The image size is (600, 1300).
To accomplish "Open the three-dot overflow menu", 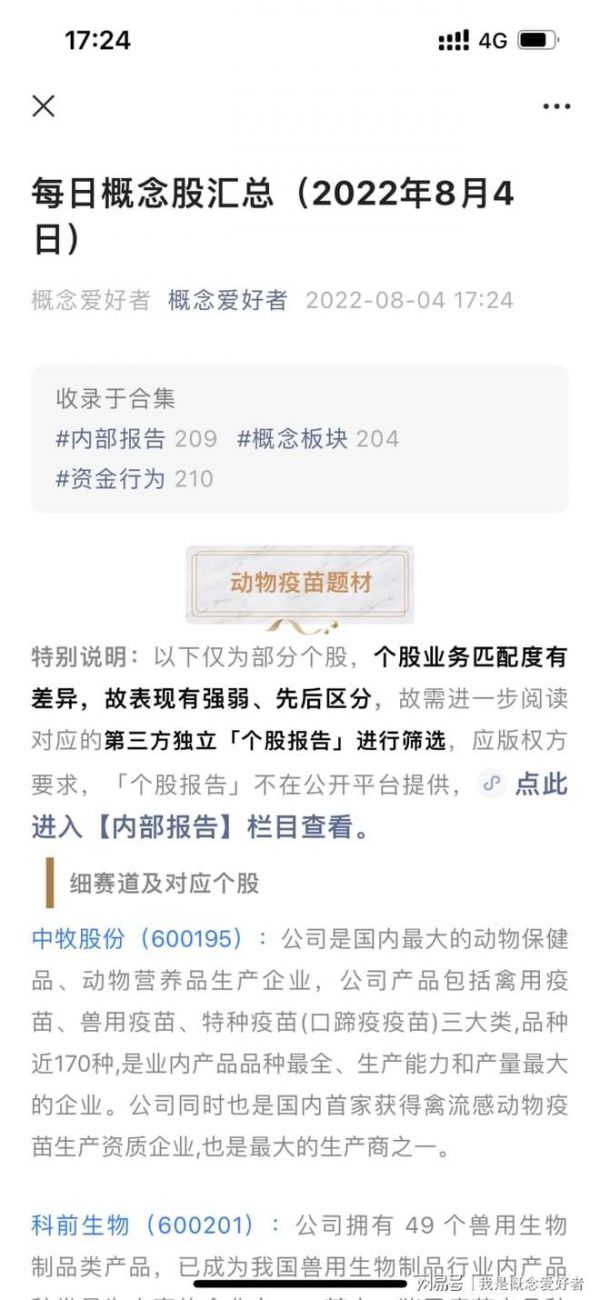I will pos(556,106).
